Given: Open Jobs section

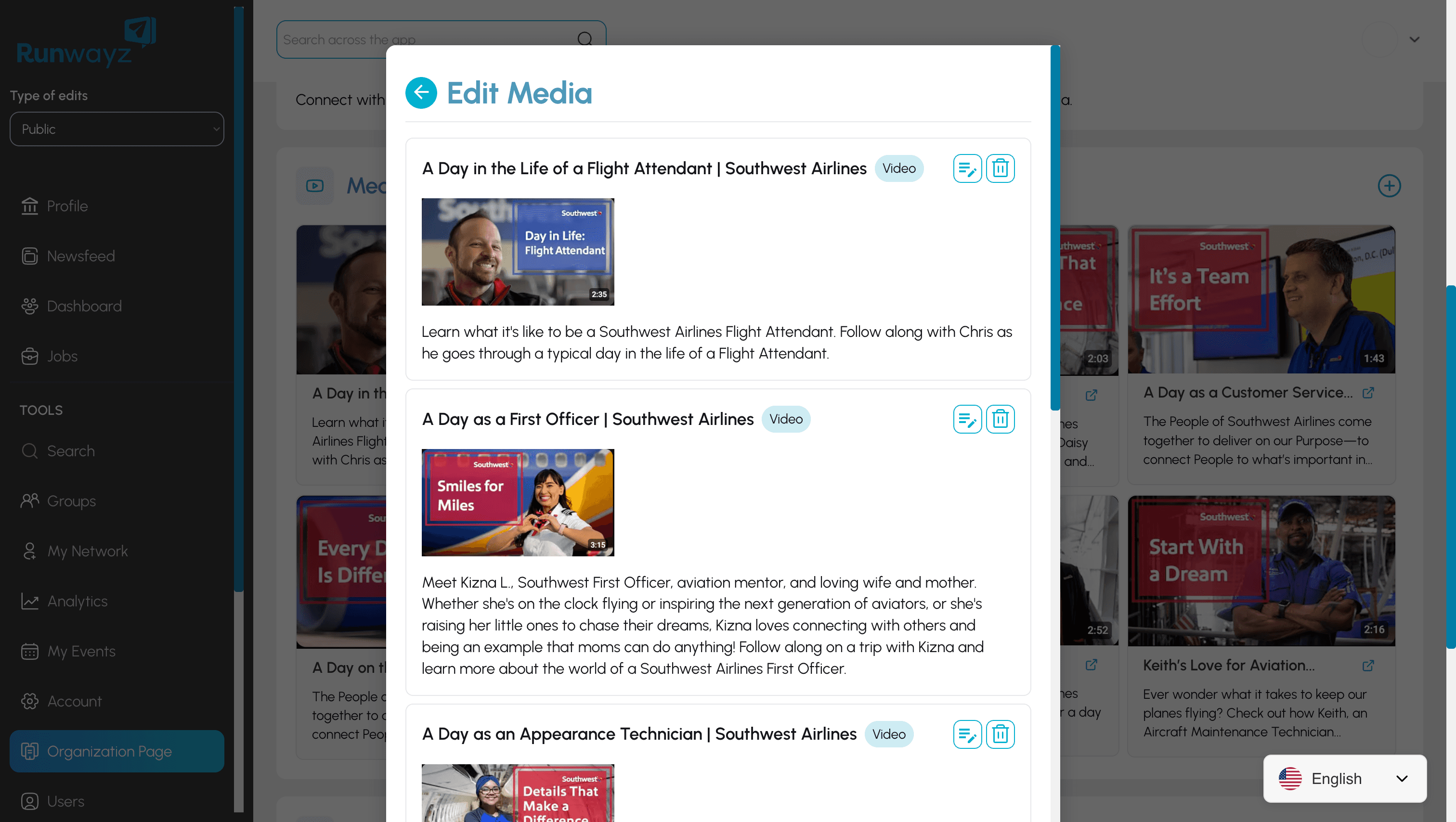Looking at the screenshot, I should coord(62,357).
